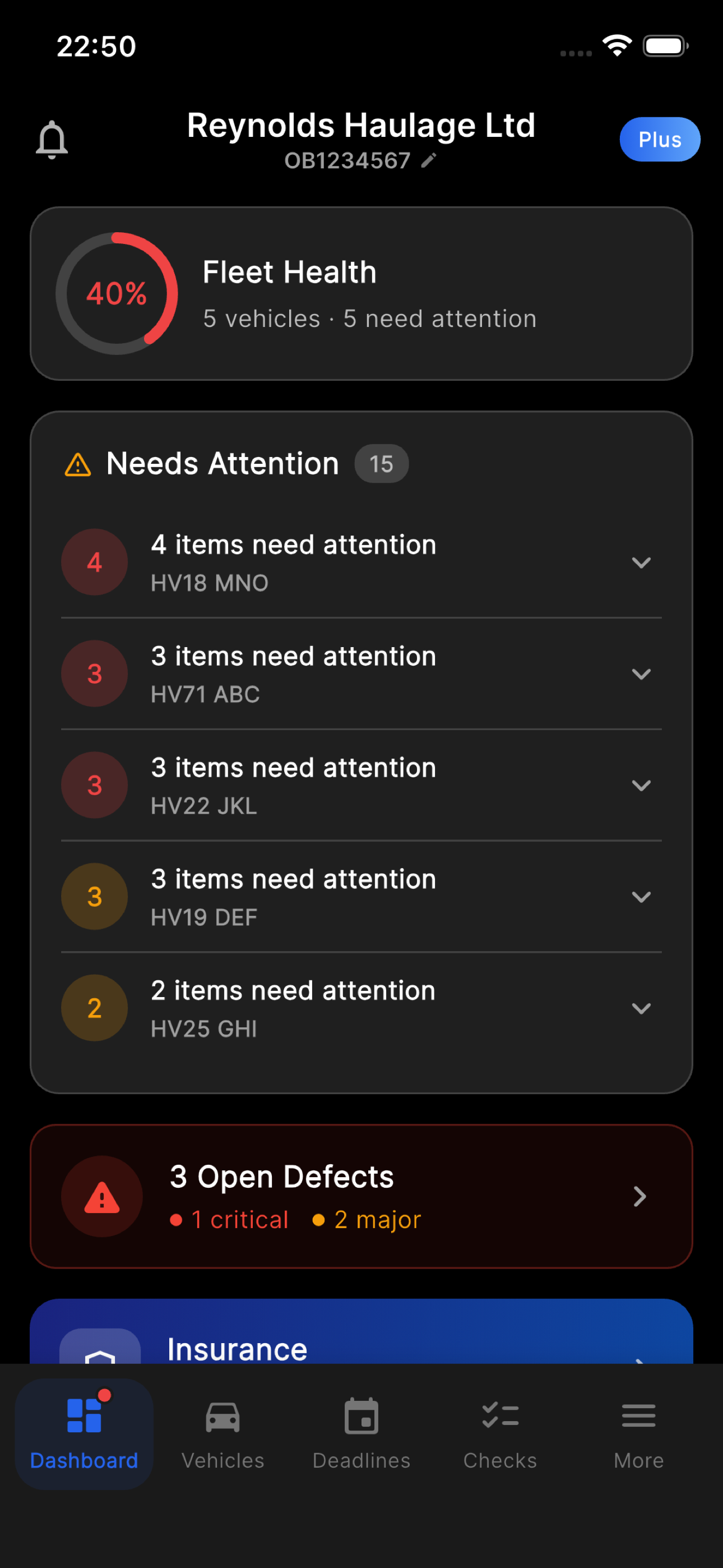Image resolution: width=723 pixels, height=1568 pixels.
Task: Tap the Vehicles car icon
Action: [221, 1416]
